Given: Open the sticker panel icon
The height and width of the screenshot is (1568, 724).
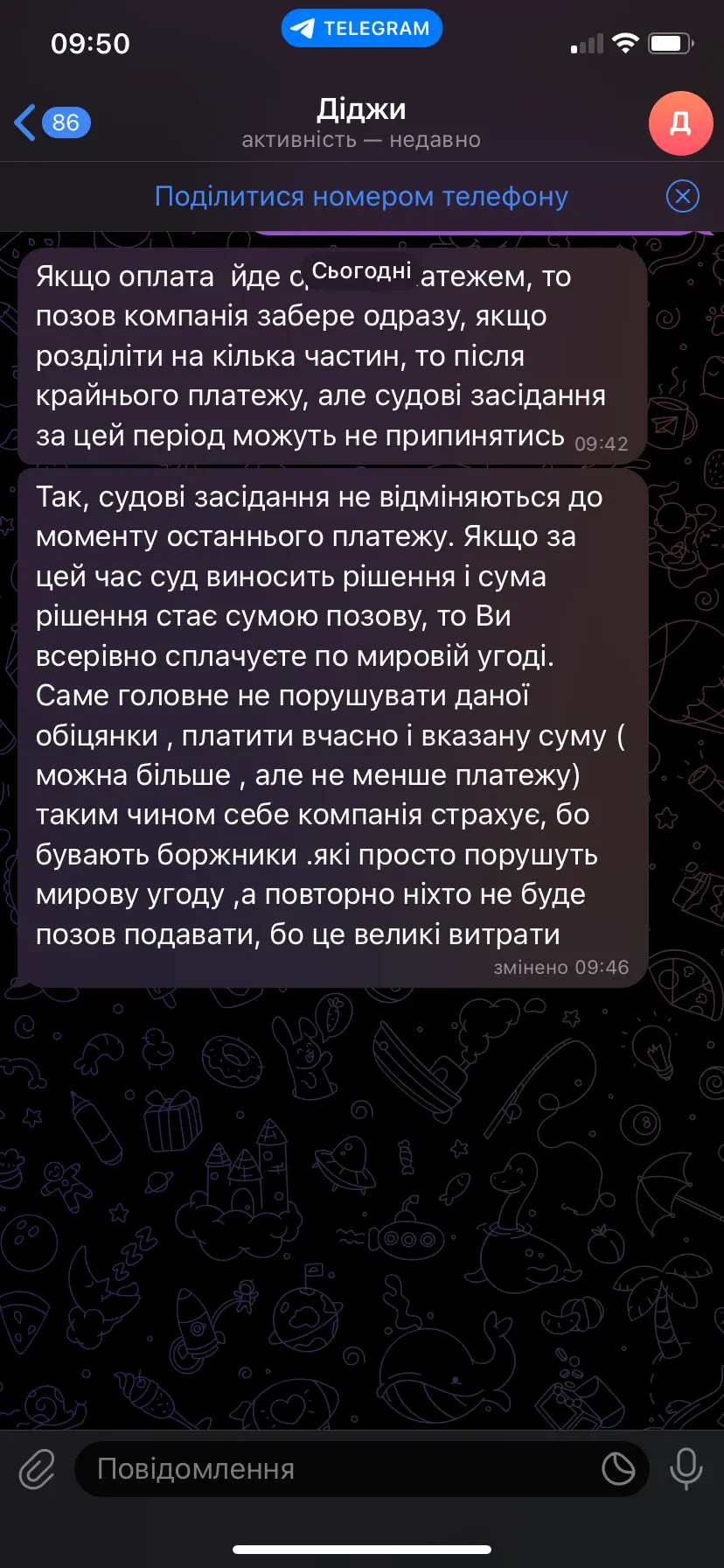Looking at the screenshot, I should point(618,1469).
